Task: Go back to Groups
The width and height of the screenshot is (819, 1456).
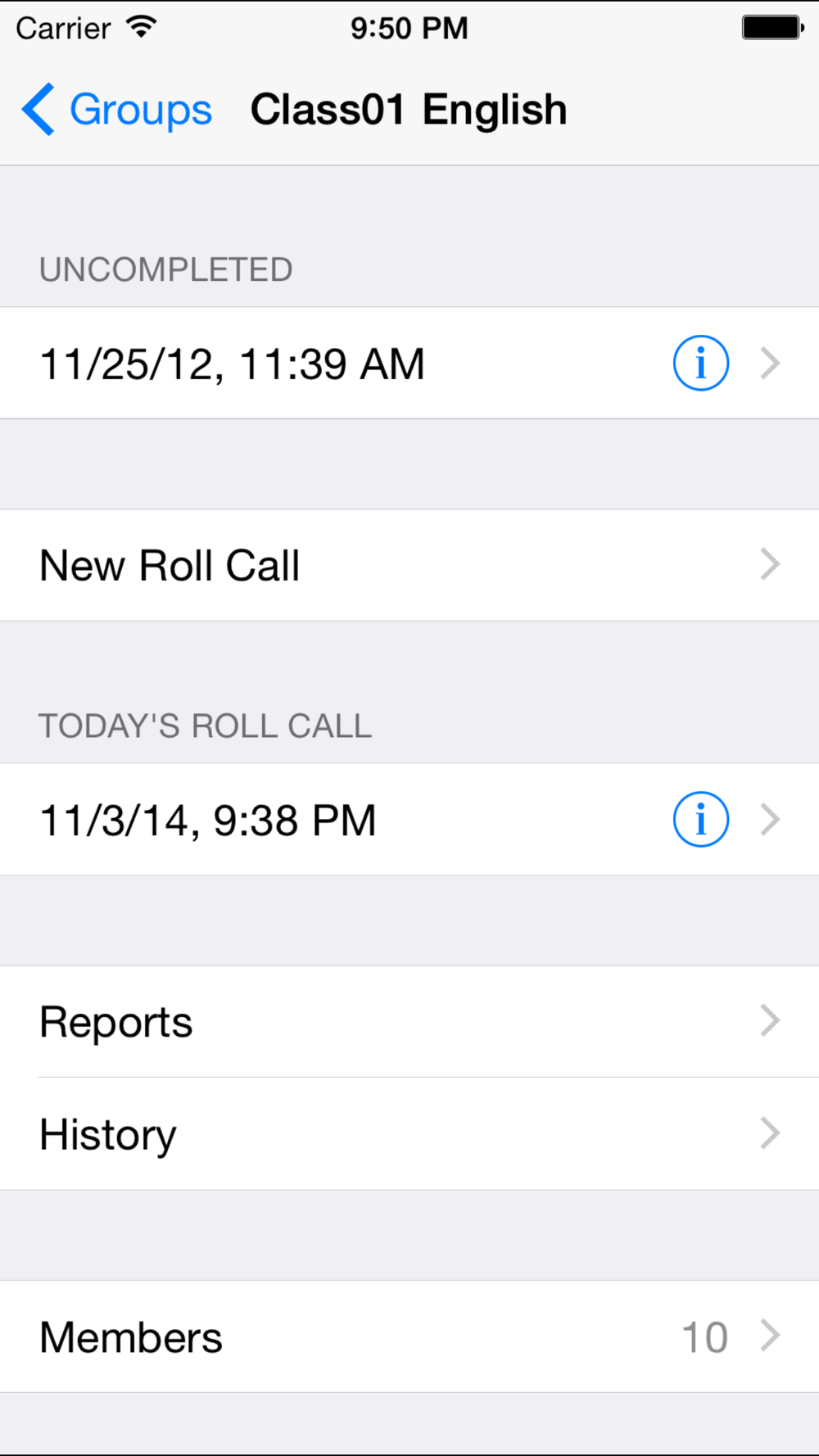Action: coord(116,110)
